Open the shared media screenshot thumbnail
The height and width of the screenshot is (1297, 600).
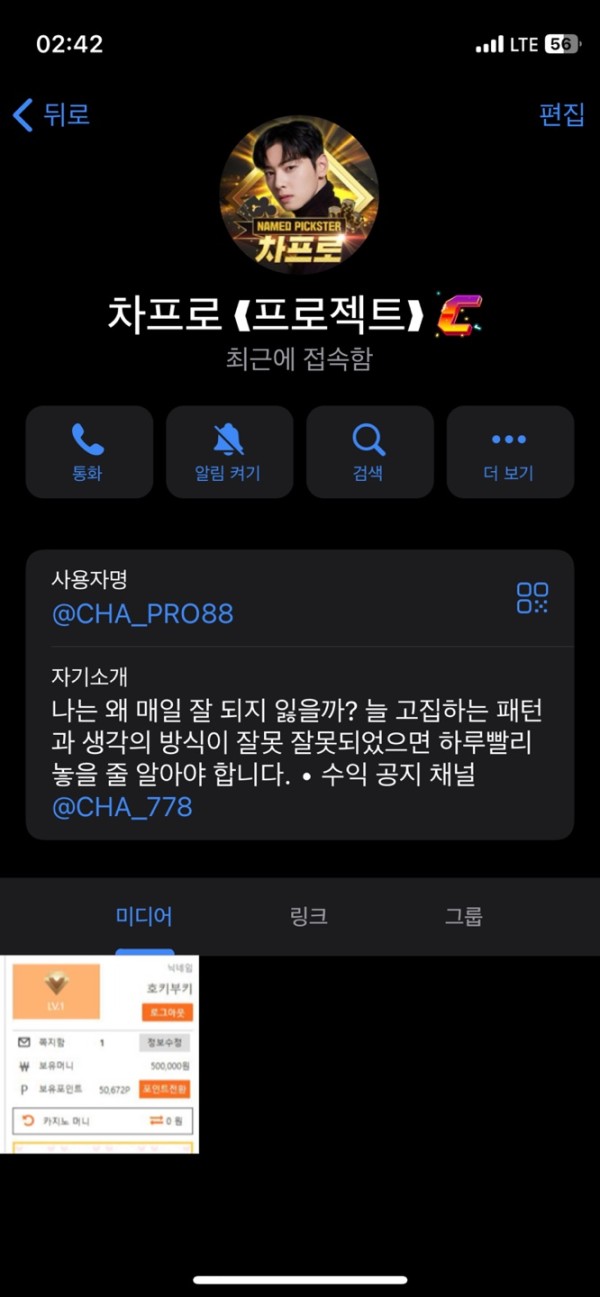tap(100, 1054)
